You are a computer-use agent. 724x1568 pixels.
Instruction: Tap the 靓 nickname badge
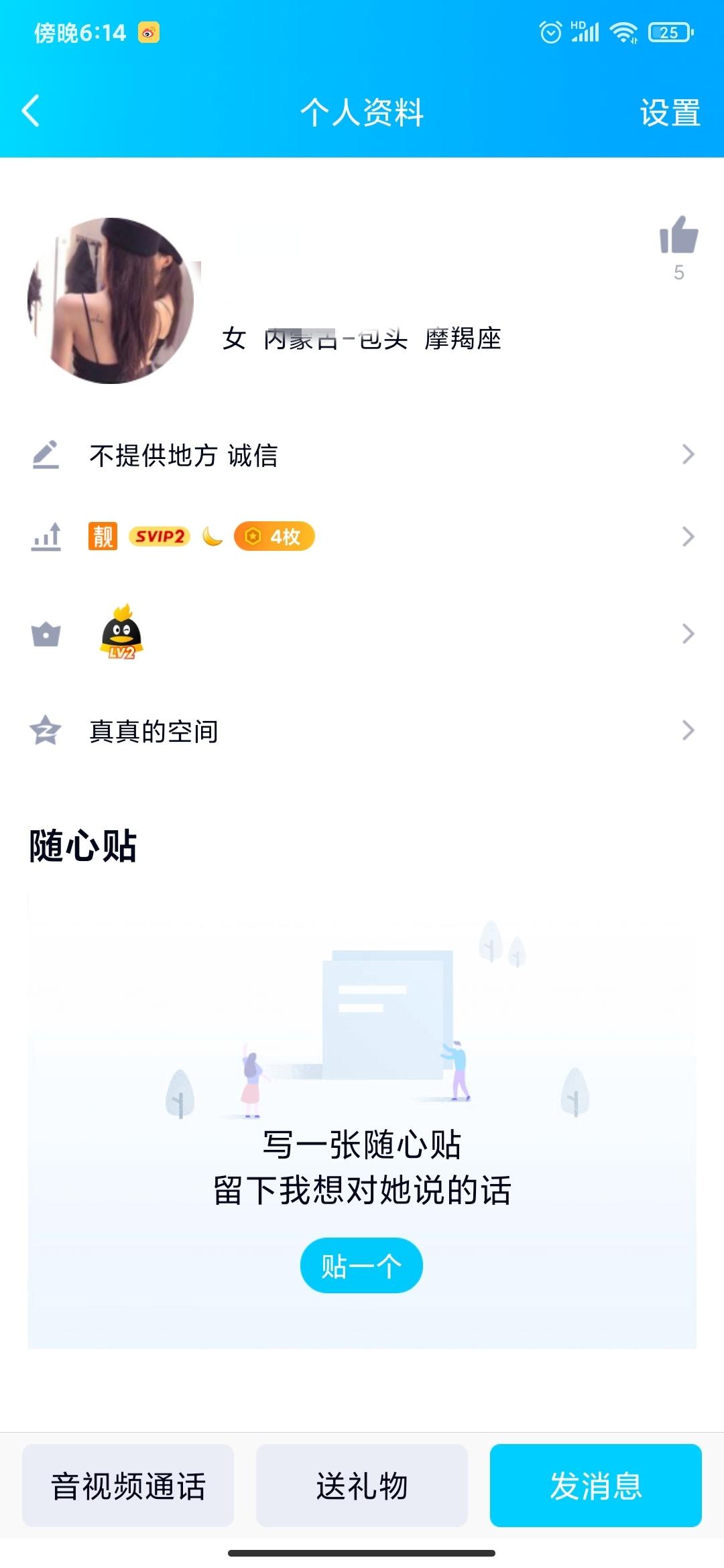102,536
